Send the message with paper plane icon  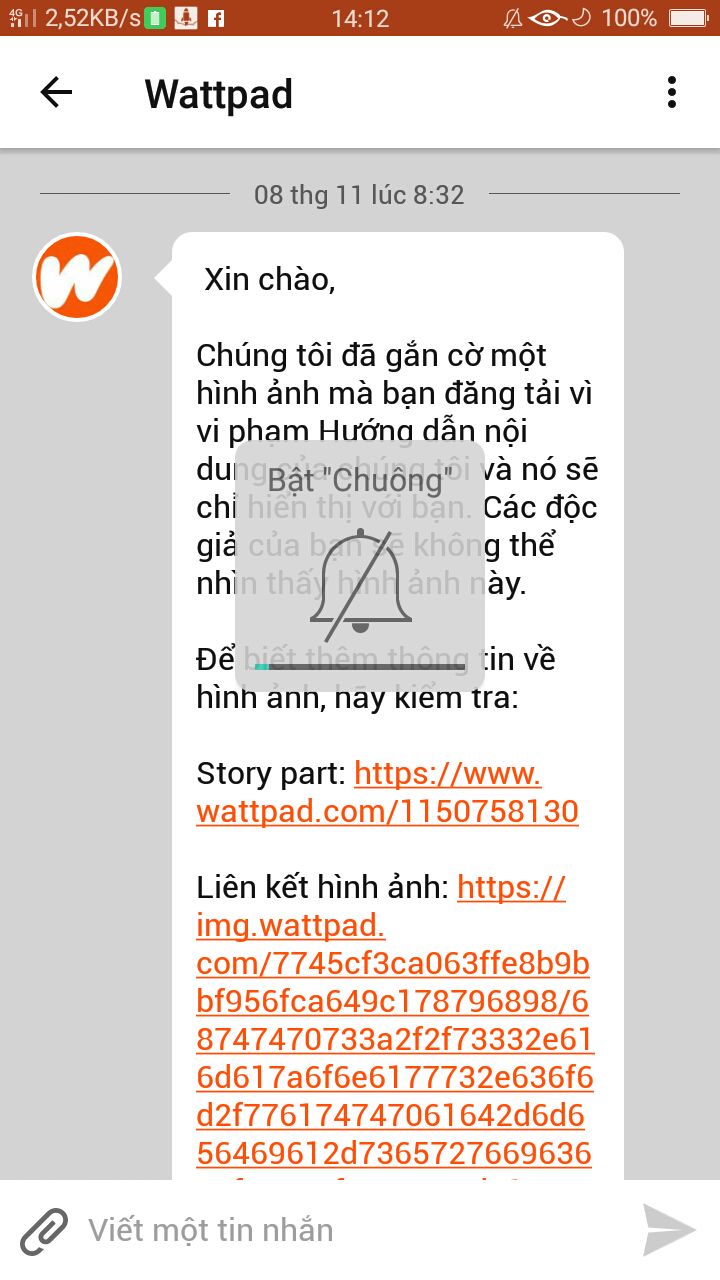click(x=668, y=1230)
